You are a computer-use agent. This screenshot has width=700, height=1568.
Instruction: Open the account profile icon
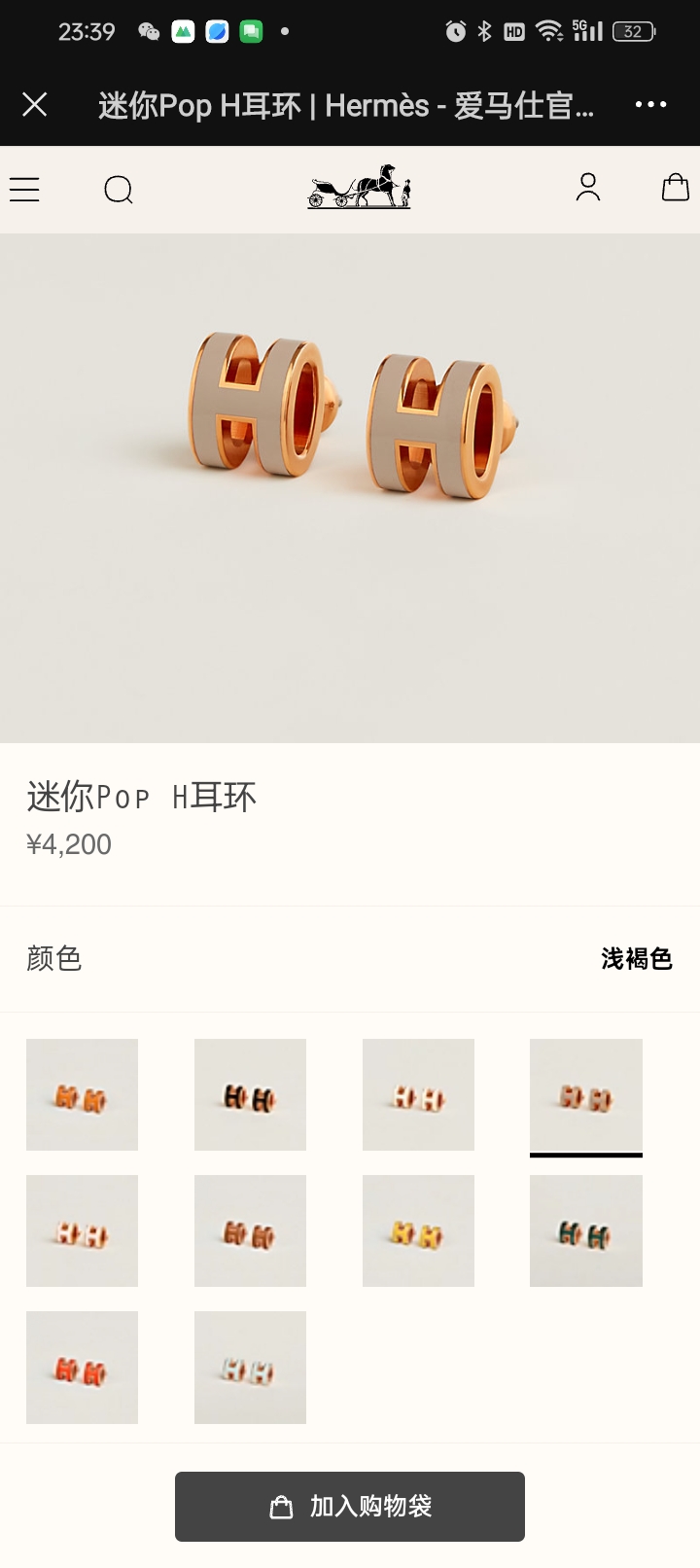point(587,187)
